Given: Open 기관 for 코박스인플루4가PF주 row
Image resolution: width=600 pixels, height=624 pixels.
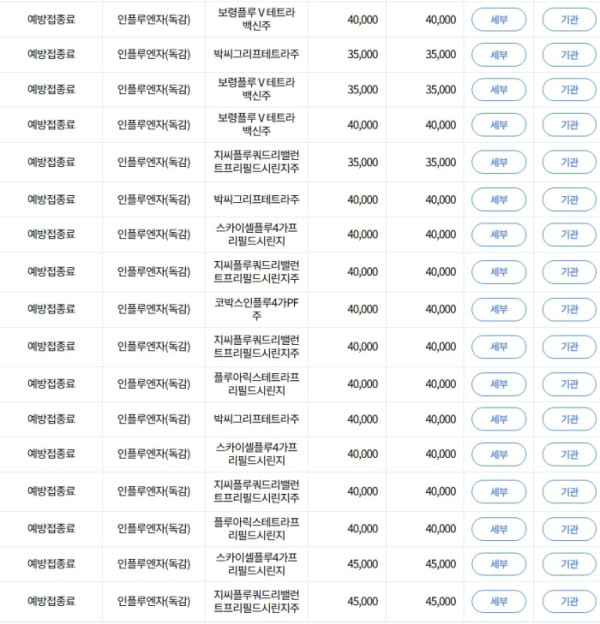Looking at the screenshot, I should coord(568,309).
